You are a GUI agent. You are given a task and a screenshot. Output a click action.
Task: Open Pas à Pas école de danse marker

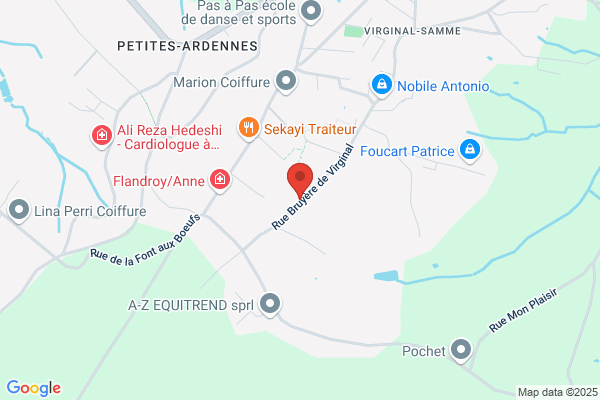coord(311,11)
